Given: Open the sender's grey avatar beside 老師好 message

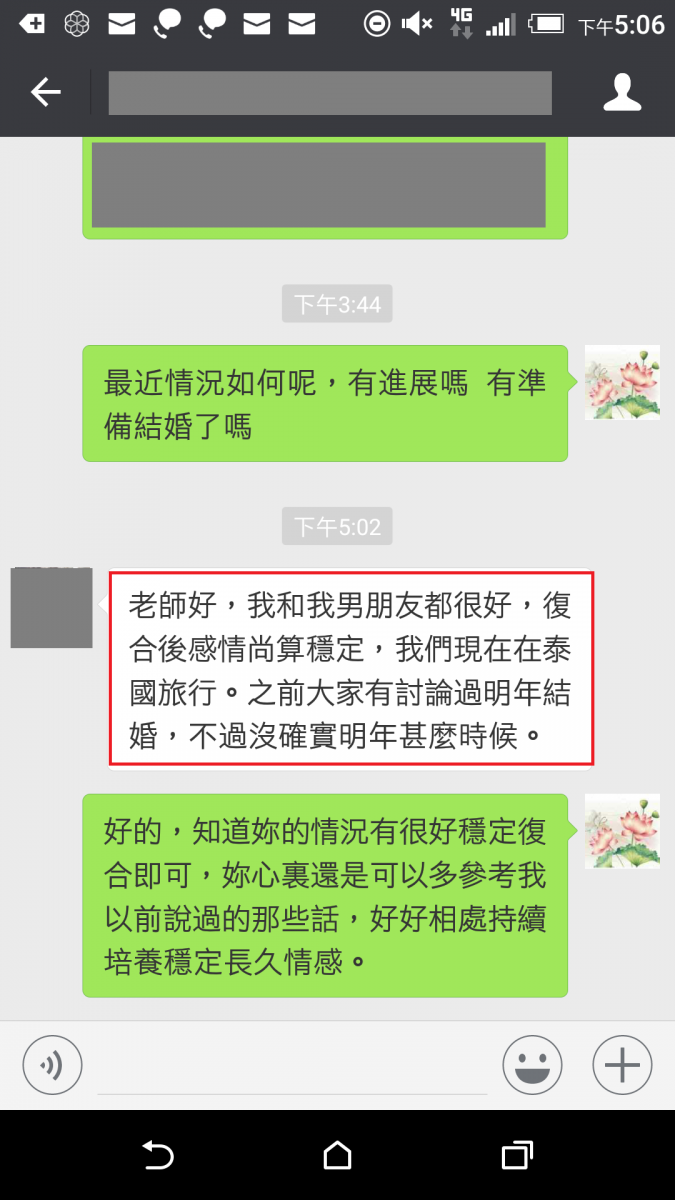Looking at the screenshot, I should click(52, 607).
